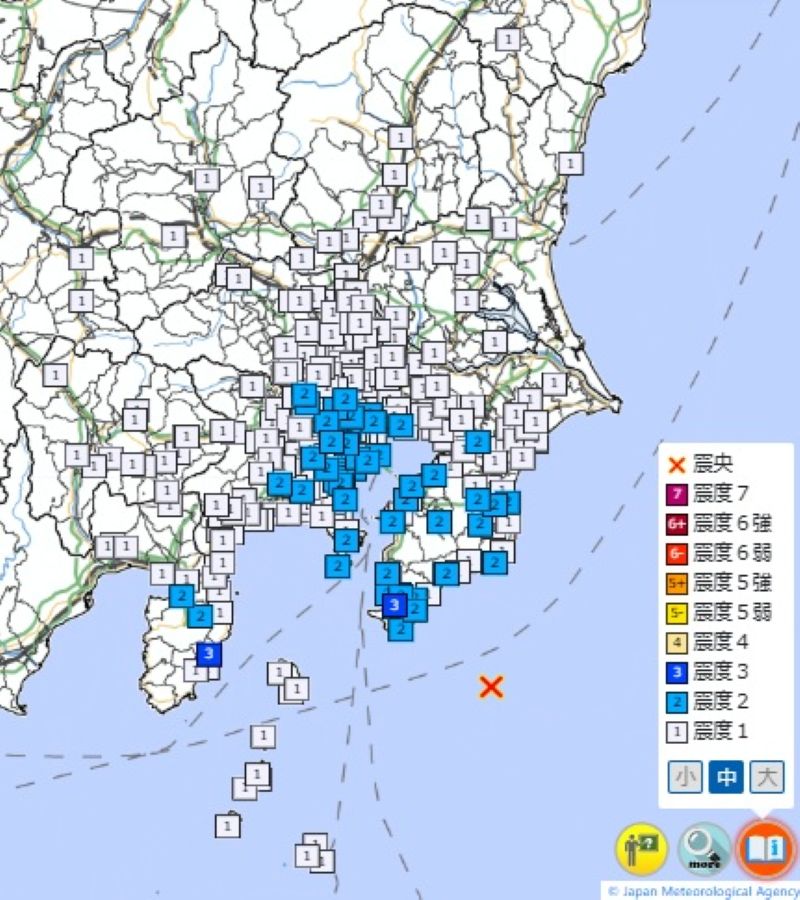This screenshot has width=800, height=900.
Task: Tap the 震央 epicenter X marker on the map
Action: 490,686
